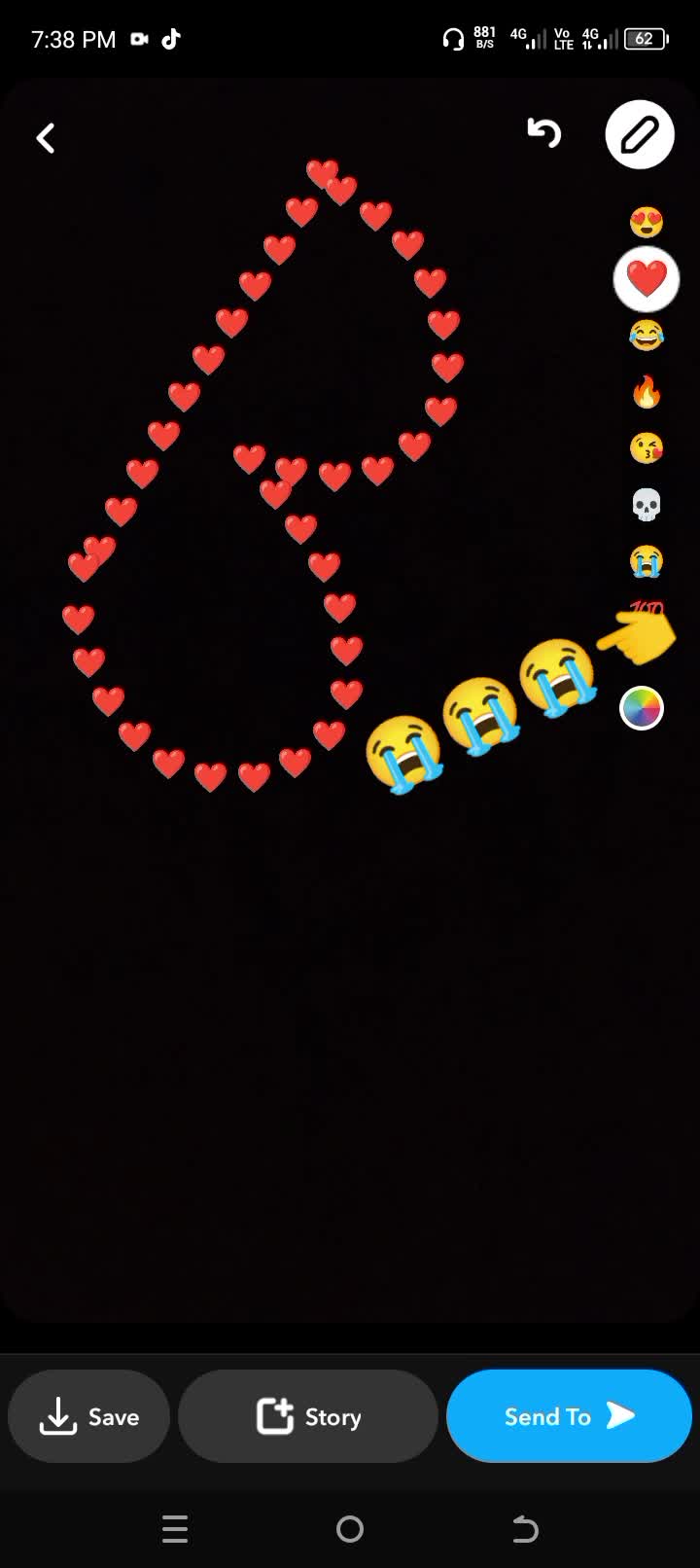The image size is (700, 1568).
Task: Save the snap to device
Action: (x=89, y=1416)
